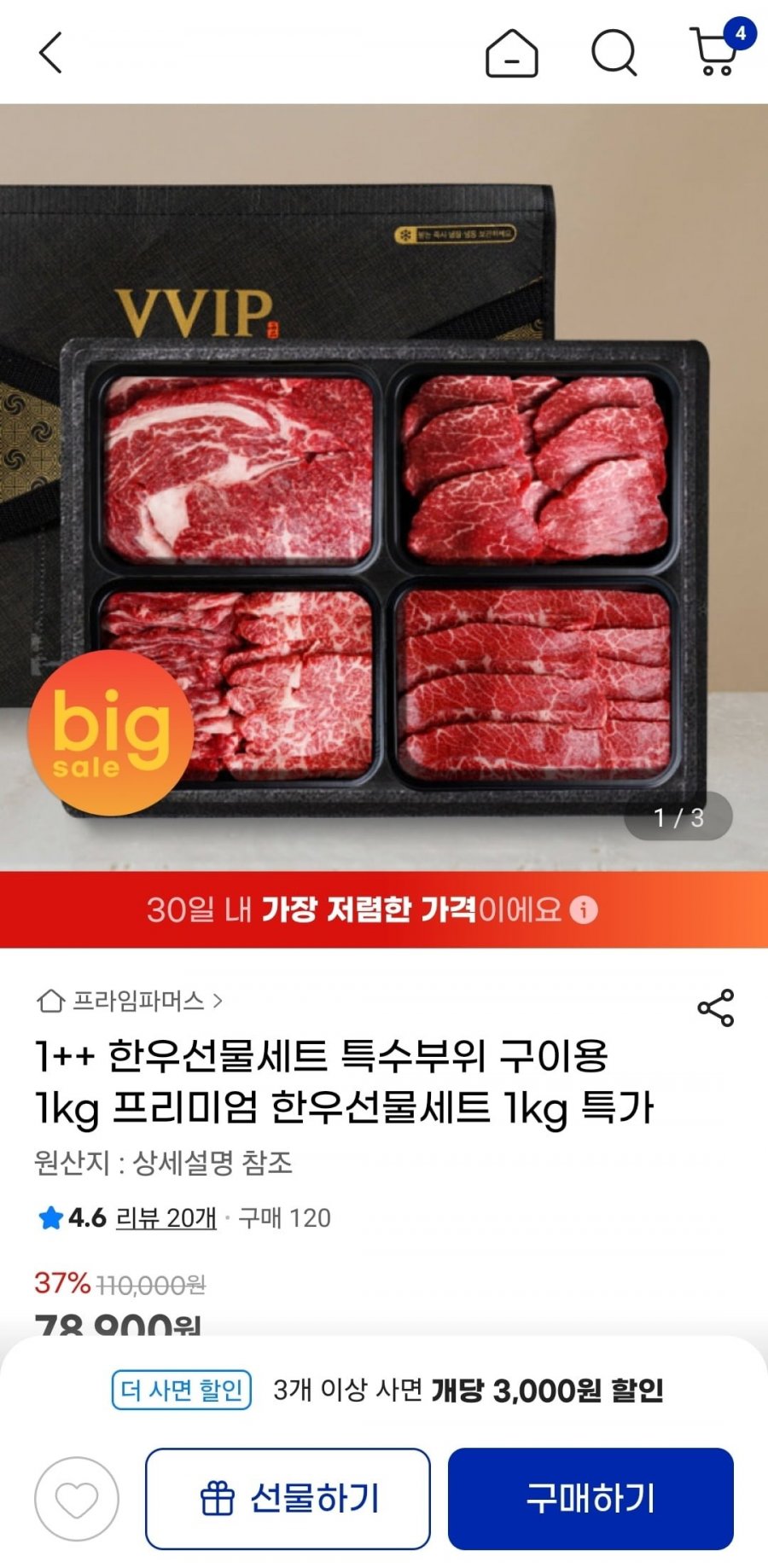Share this 한우선물세트 product
The image size is (768, 1568).
click(x=715, y=1008)
